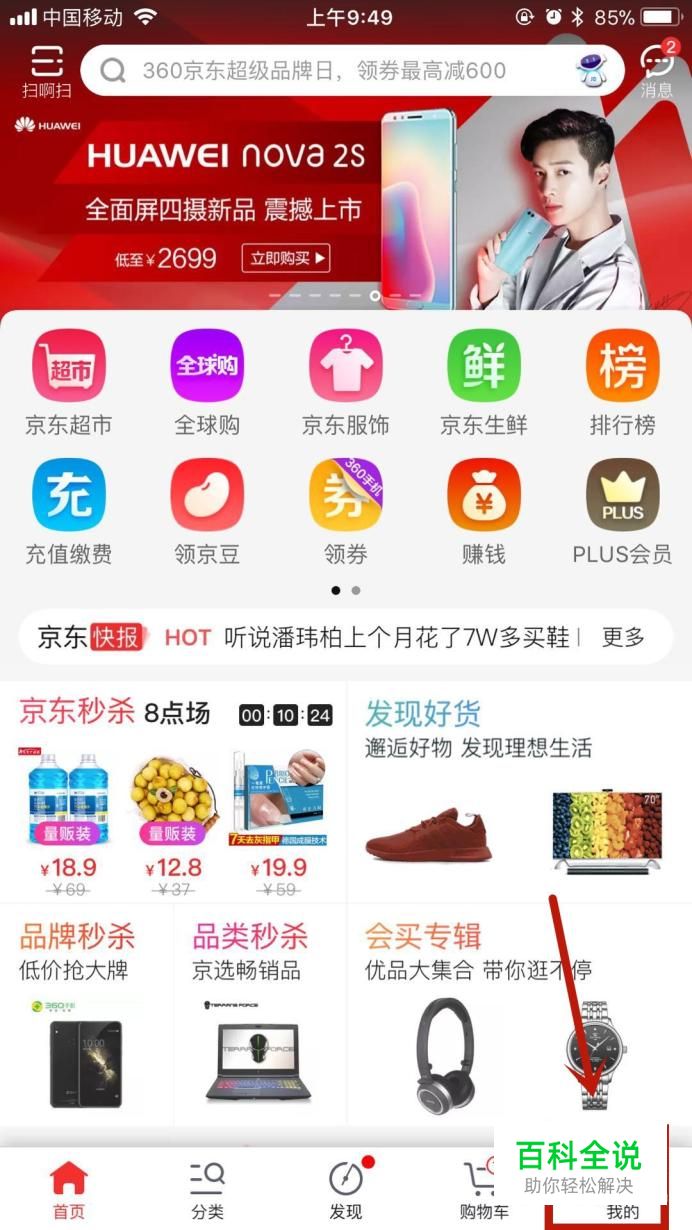Open 充值缴费
The width and height of the screenshot is (692, 1230).
click(69, 512)
